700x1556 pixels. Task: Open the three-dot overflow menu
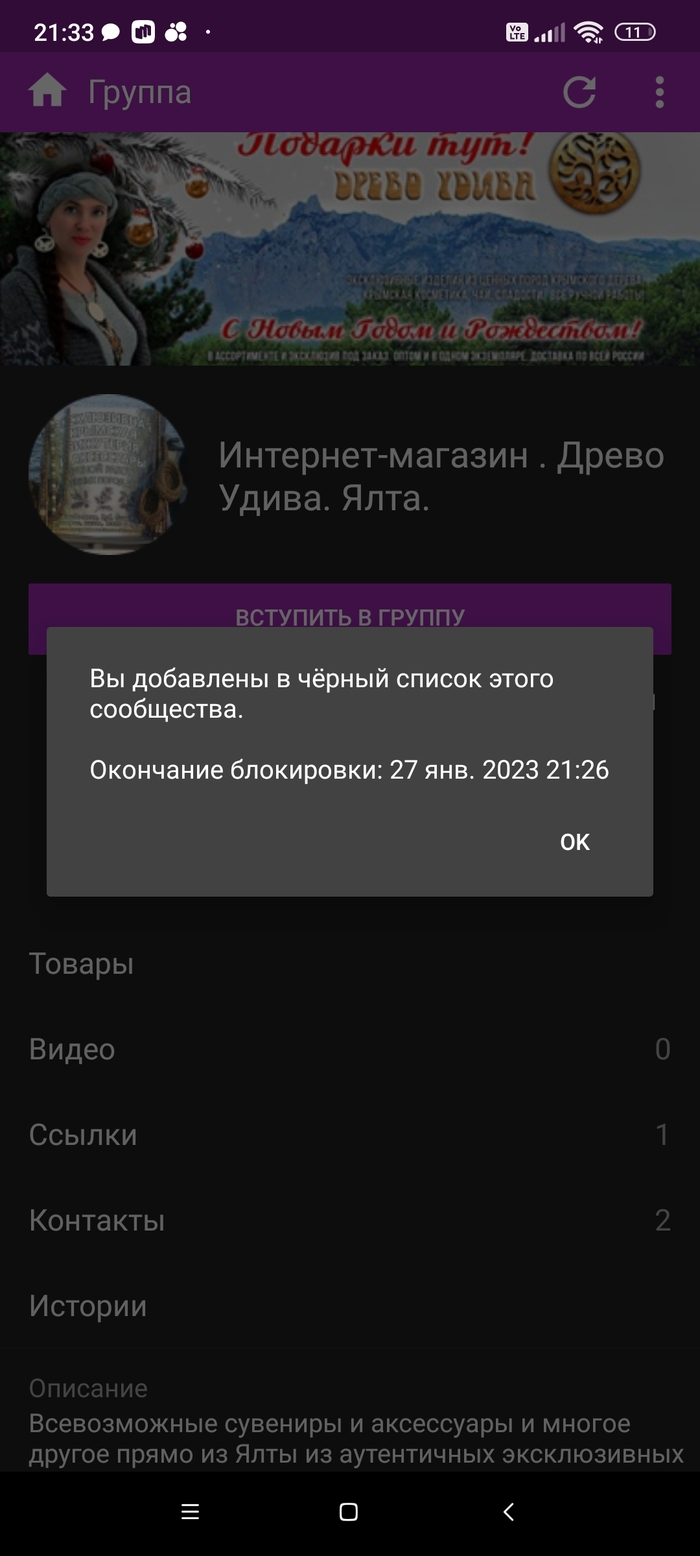click(659, 92)
